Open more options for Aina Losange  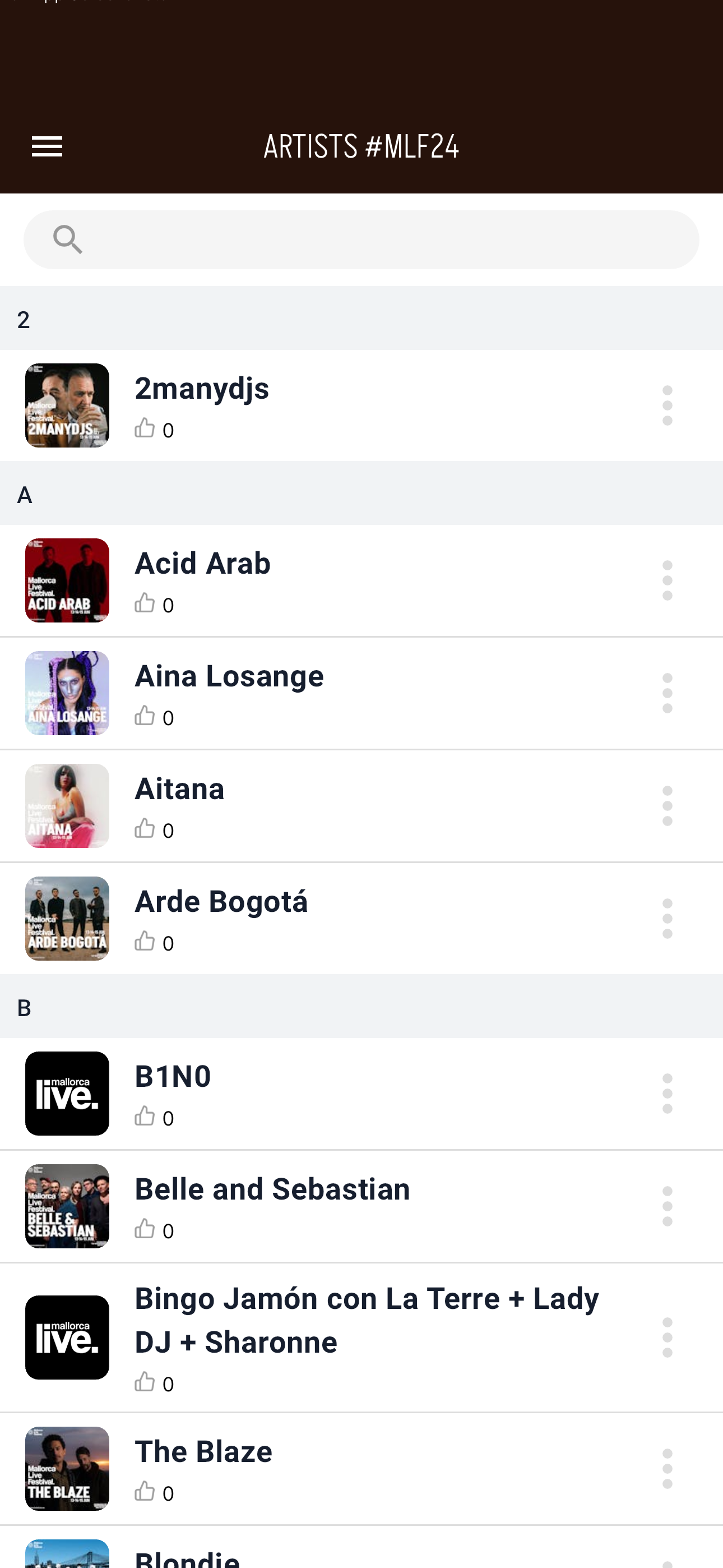(x=667, y=693)
